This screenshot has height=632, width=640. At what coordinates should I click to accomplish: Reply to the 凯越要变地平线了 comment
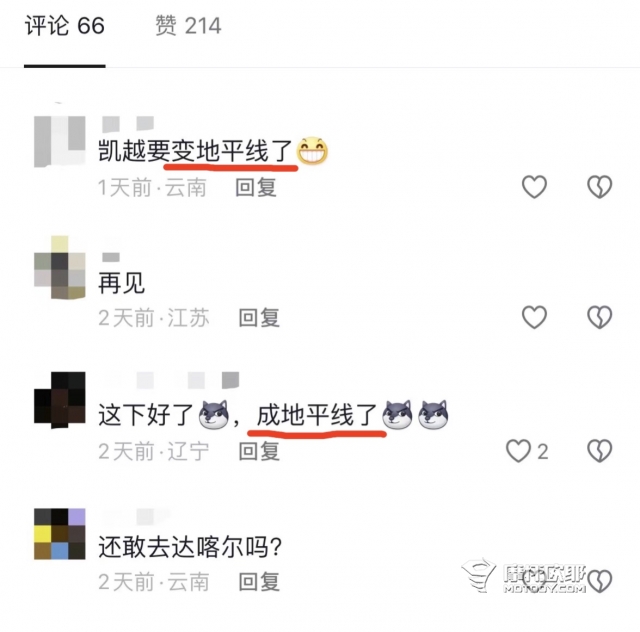point(256,186)
